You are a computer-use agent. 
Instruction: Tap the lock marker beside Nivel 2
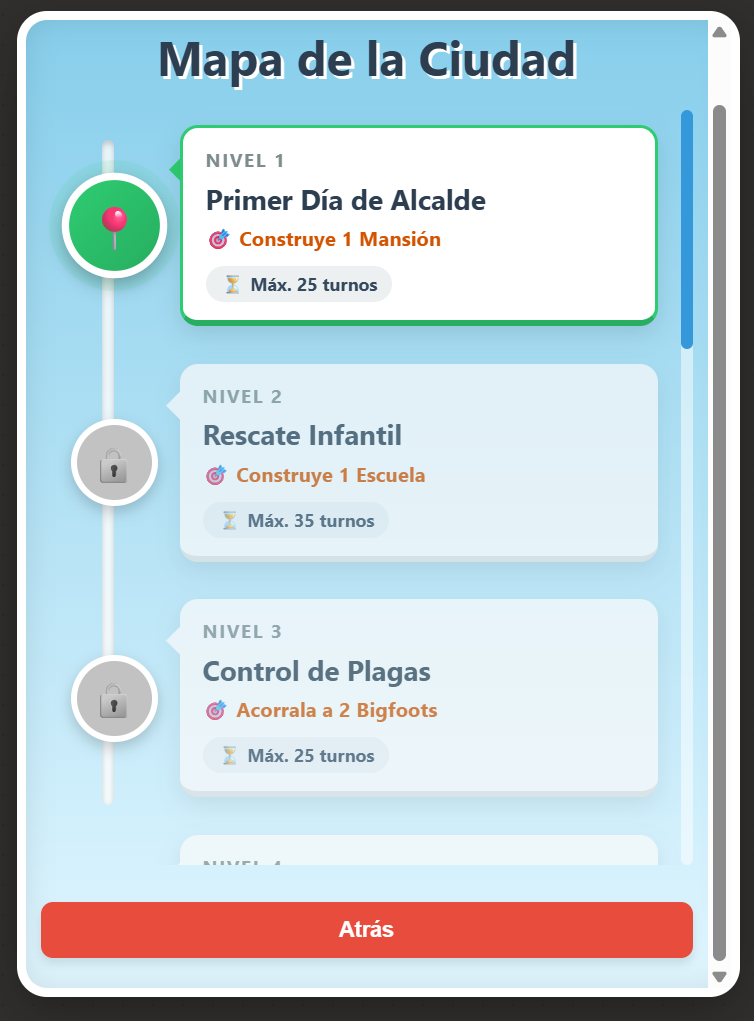[114, 463]
